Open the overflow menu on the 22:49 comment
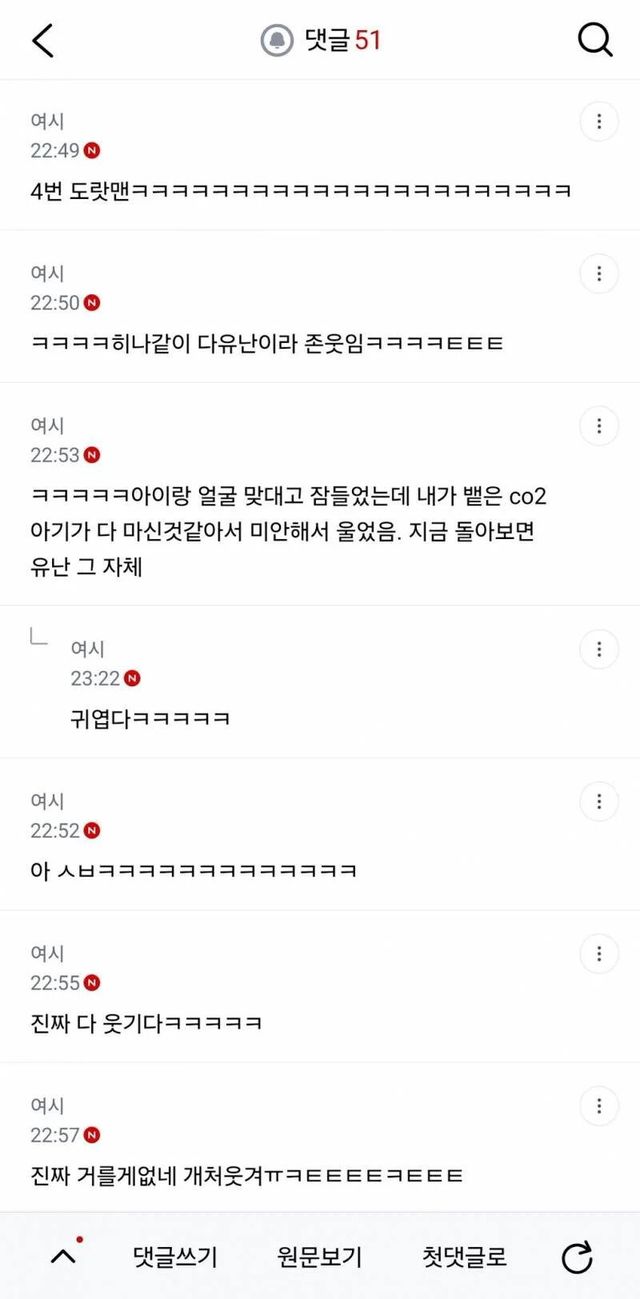 pyautogui.click(x=599, y=122)
